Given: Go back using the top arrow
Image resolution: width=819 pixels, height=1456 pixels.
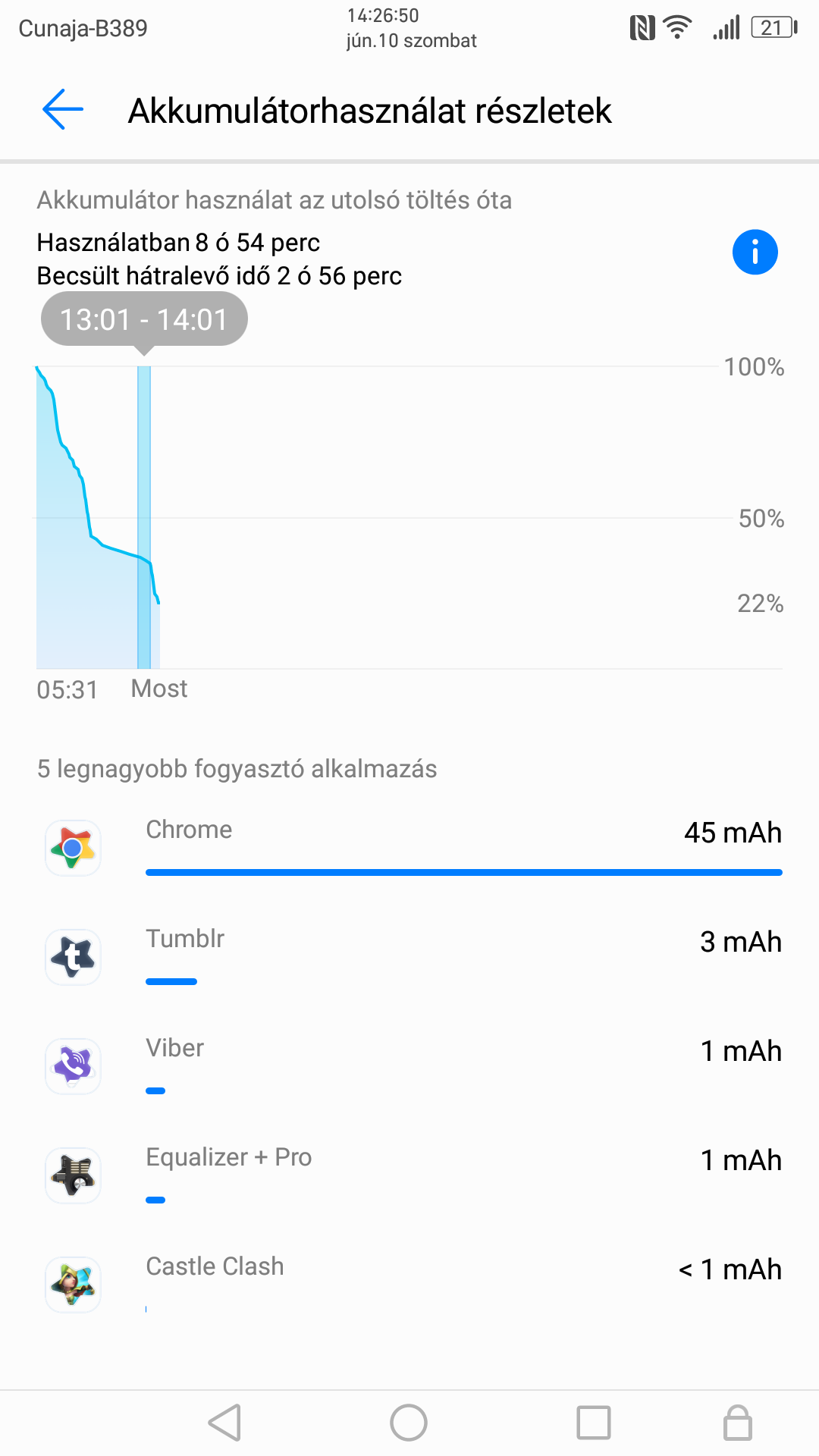Looking at the screenshot, I should 63,110.
